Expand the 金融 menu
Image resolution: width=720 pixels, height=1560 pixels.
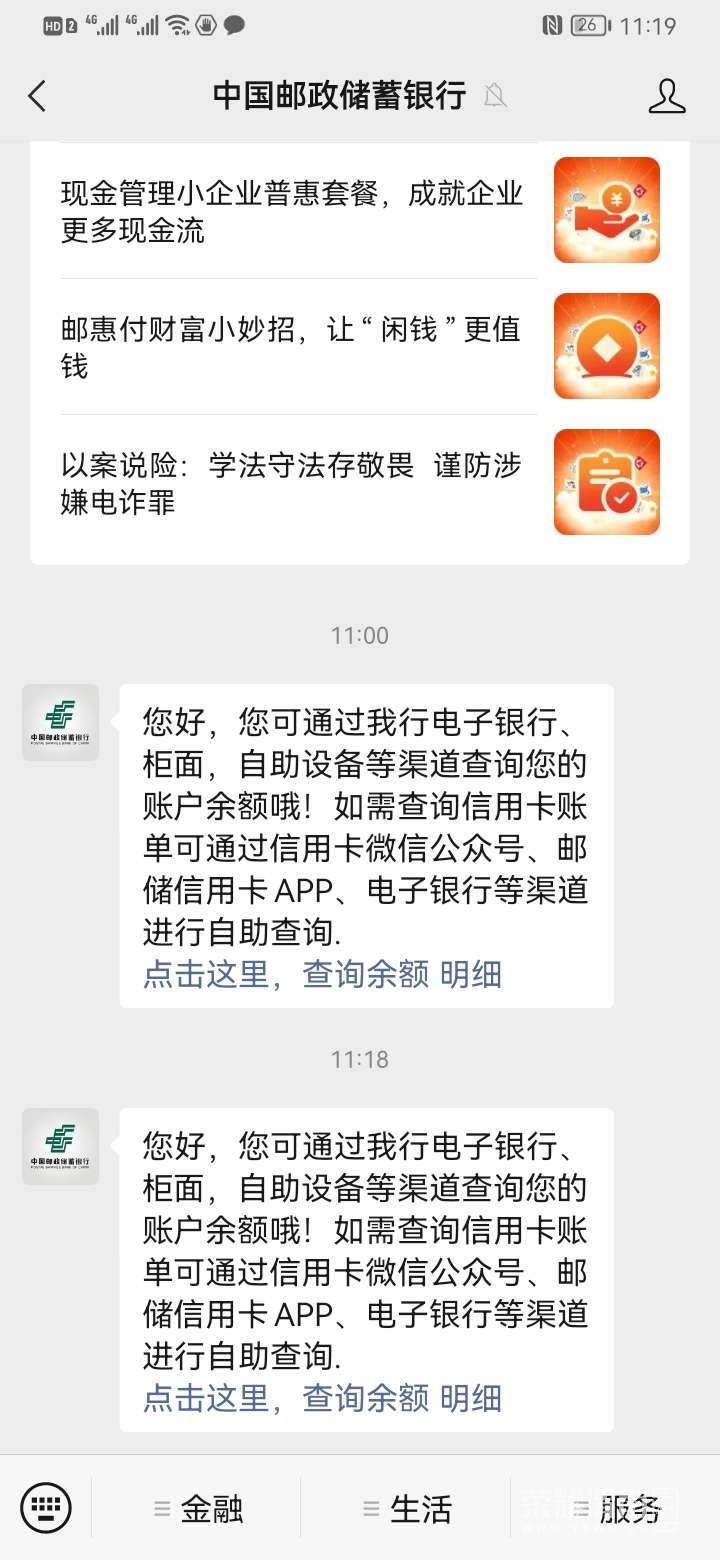(x=199, y=1509)
